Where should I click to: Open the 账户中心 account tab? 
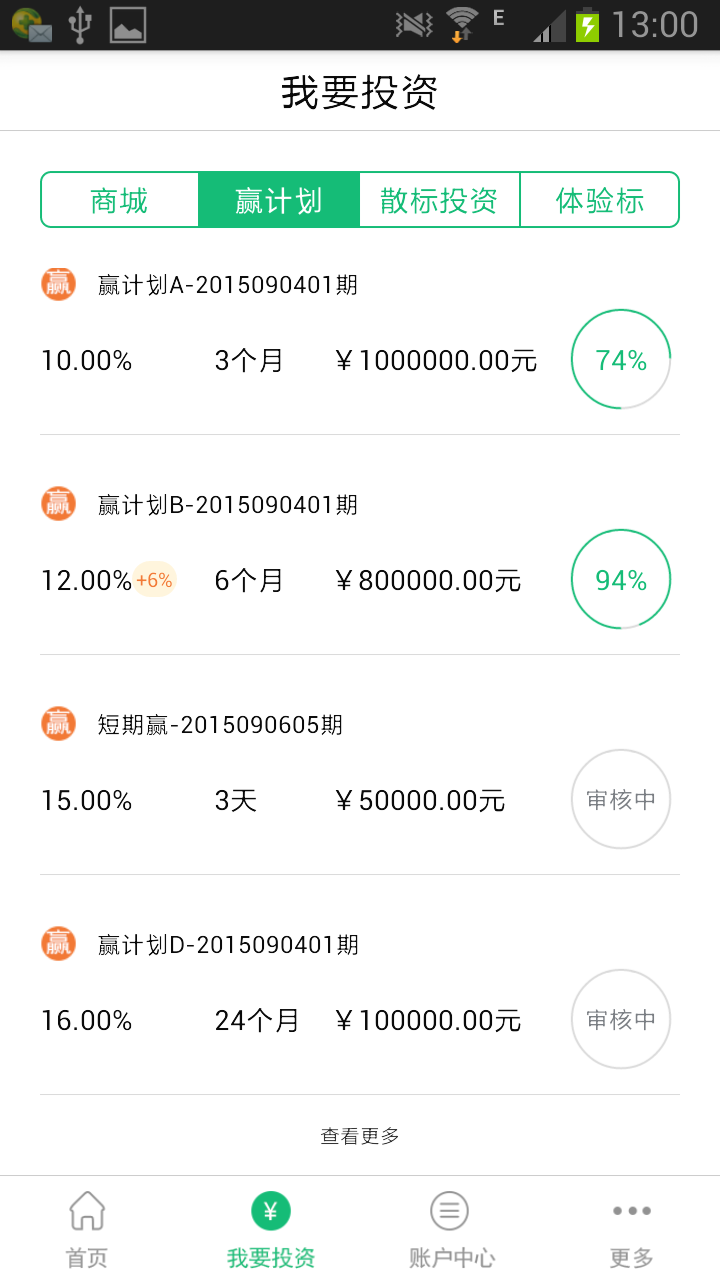[x=451, y=1229]
